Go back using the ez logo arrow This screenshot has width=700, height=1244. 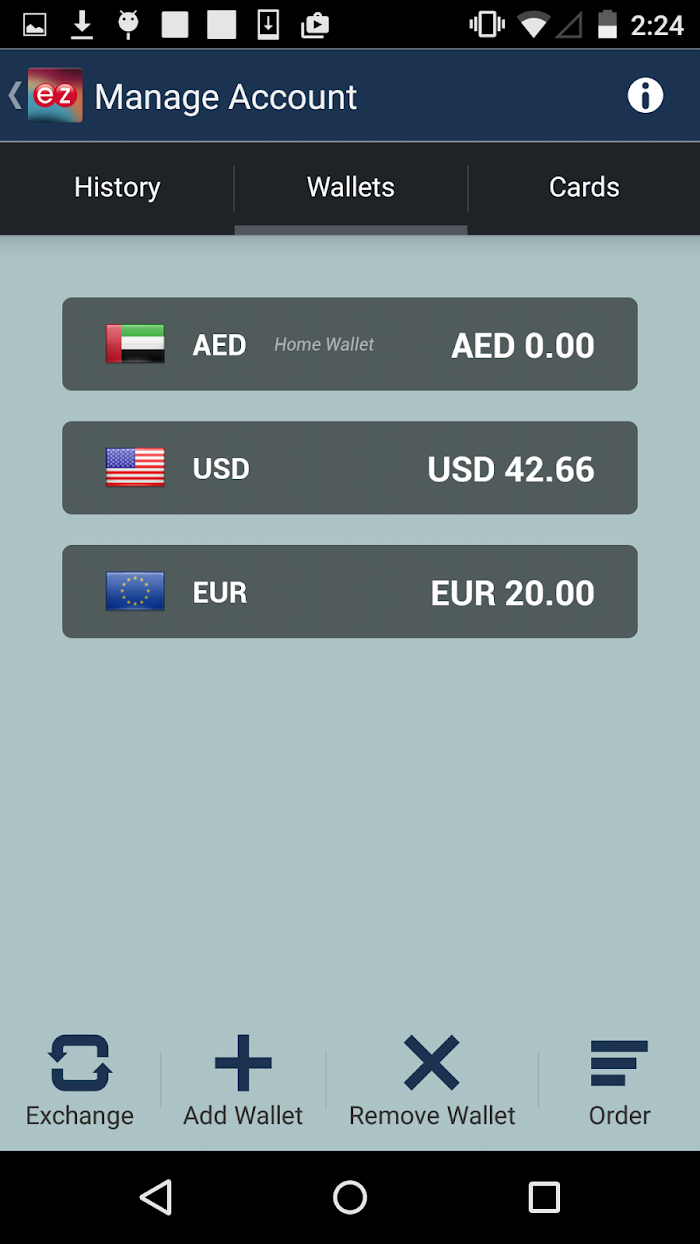tap(46, 96)
